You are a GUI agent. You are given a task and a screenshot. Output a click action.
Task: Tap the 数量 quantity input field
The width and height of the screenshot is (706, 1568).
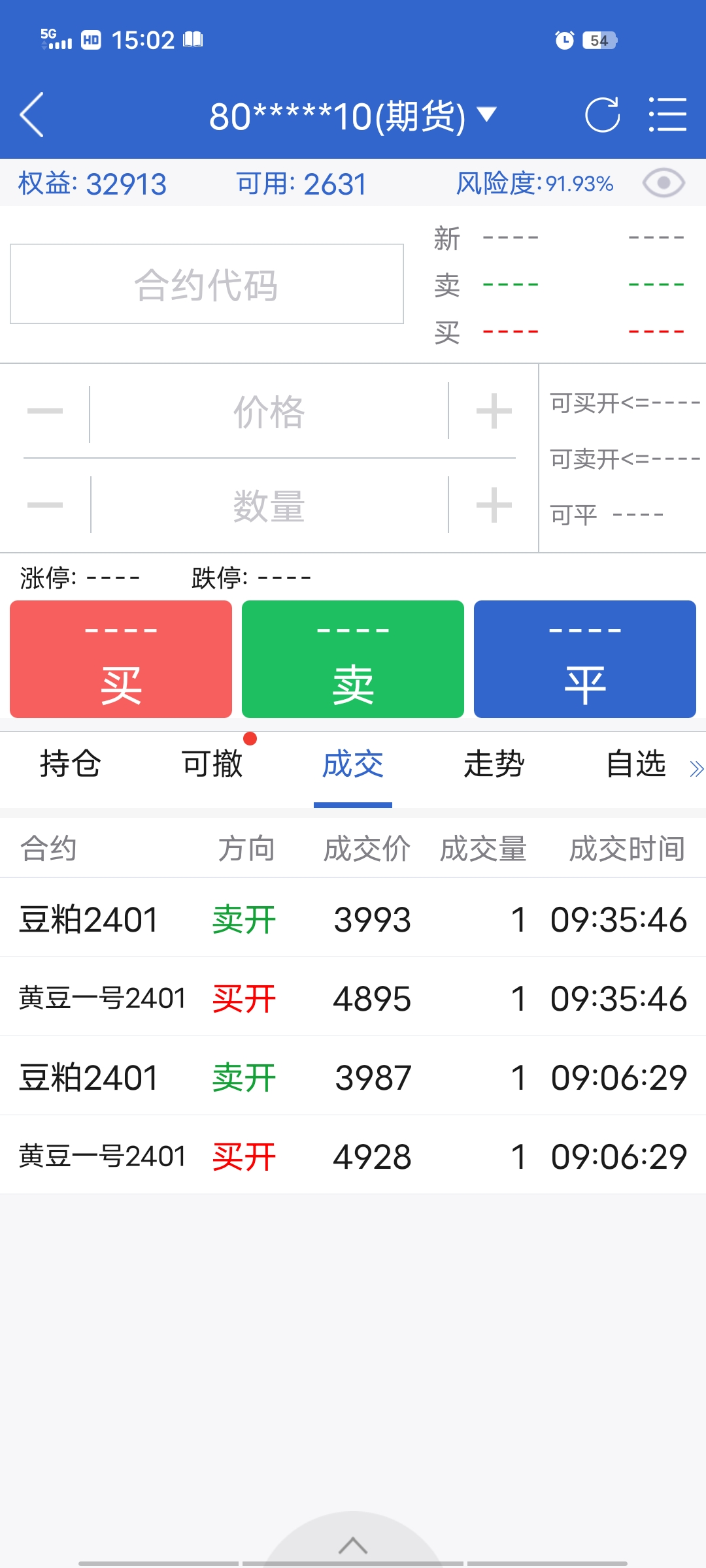[x=269, y=506]
